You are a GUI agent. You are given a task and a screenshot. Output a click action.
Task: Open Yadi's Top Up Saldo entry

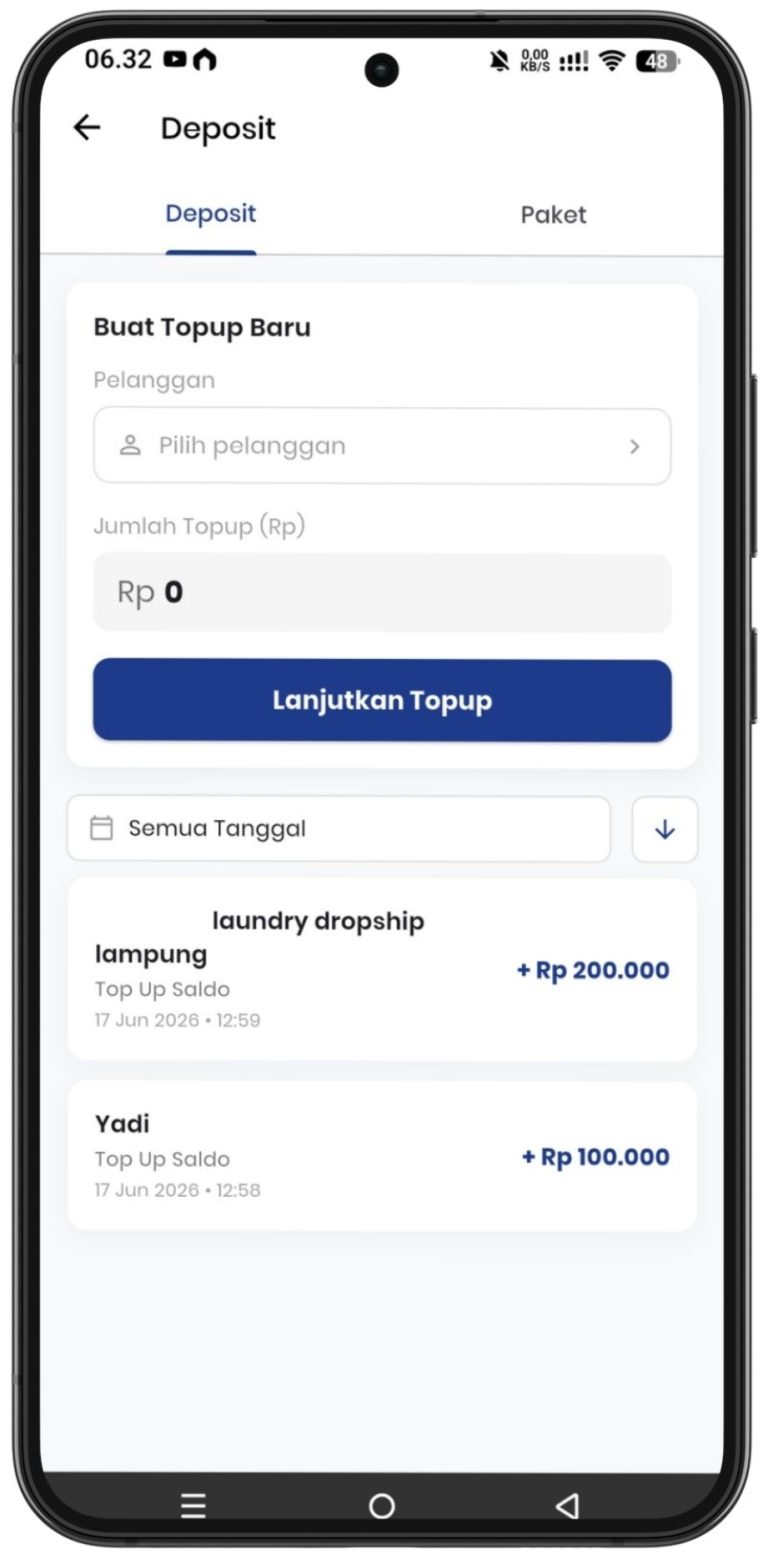pos(382,1155)
